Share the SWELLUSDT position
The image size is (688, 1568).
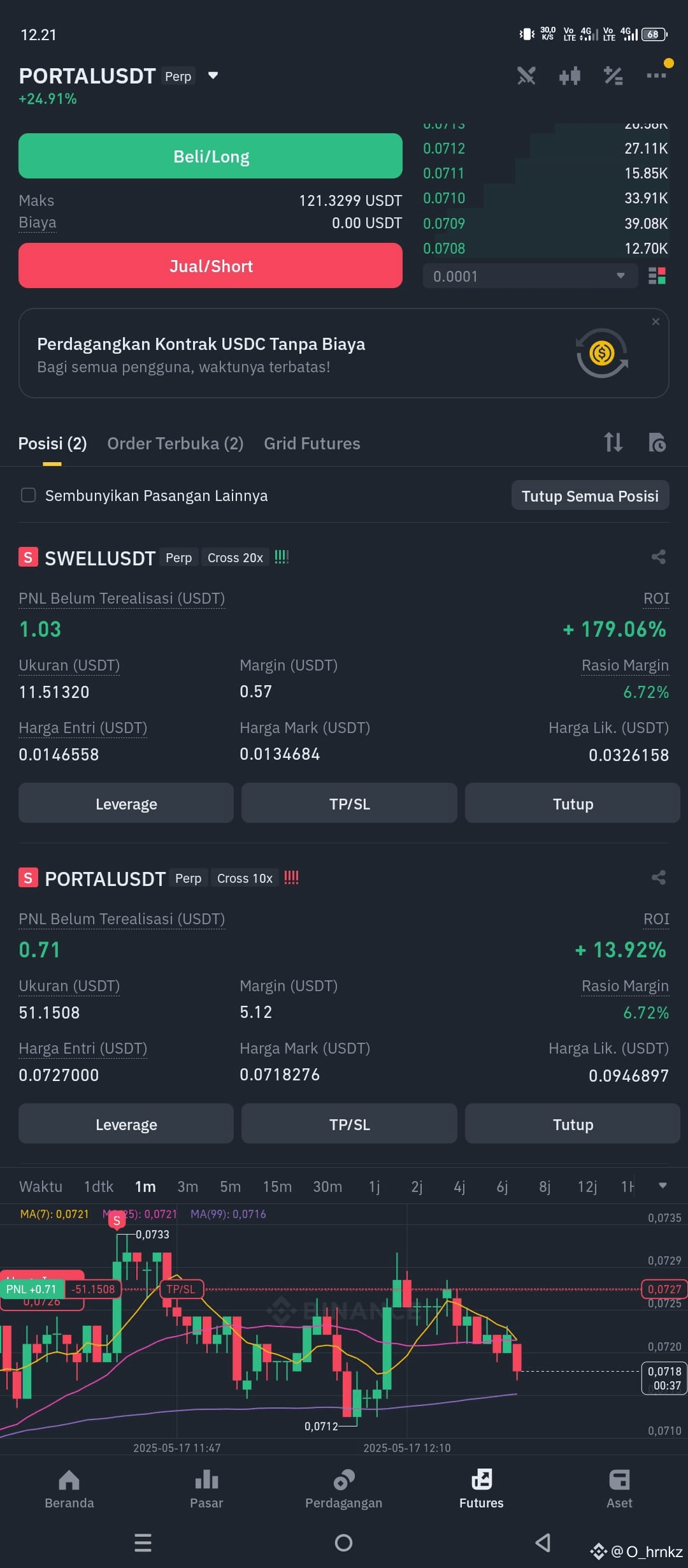(x=659, y=556)
